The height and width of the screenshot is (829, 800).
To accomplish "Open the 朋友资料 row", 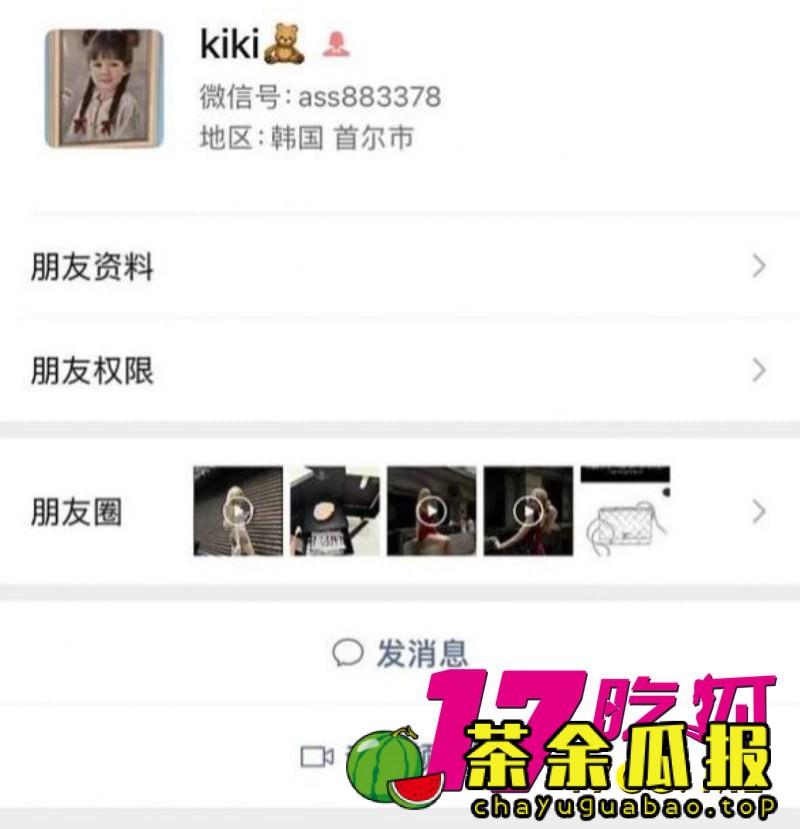I will (x=398, y=267).
